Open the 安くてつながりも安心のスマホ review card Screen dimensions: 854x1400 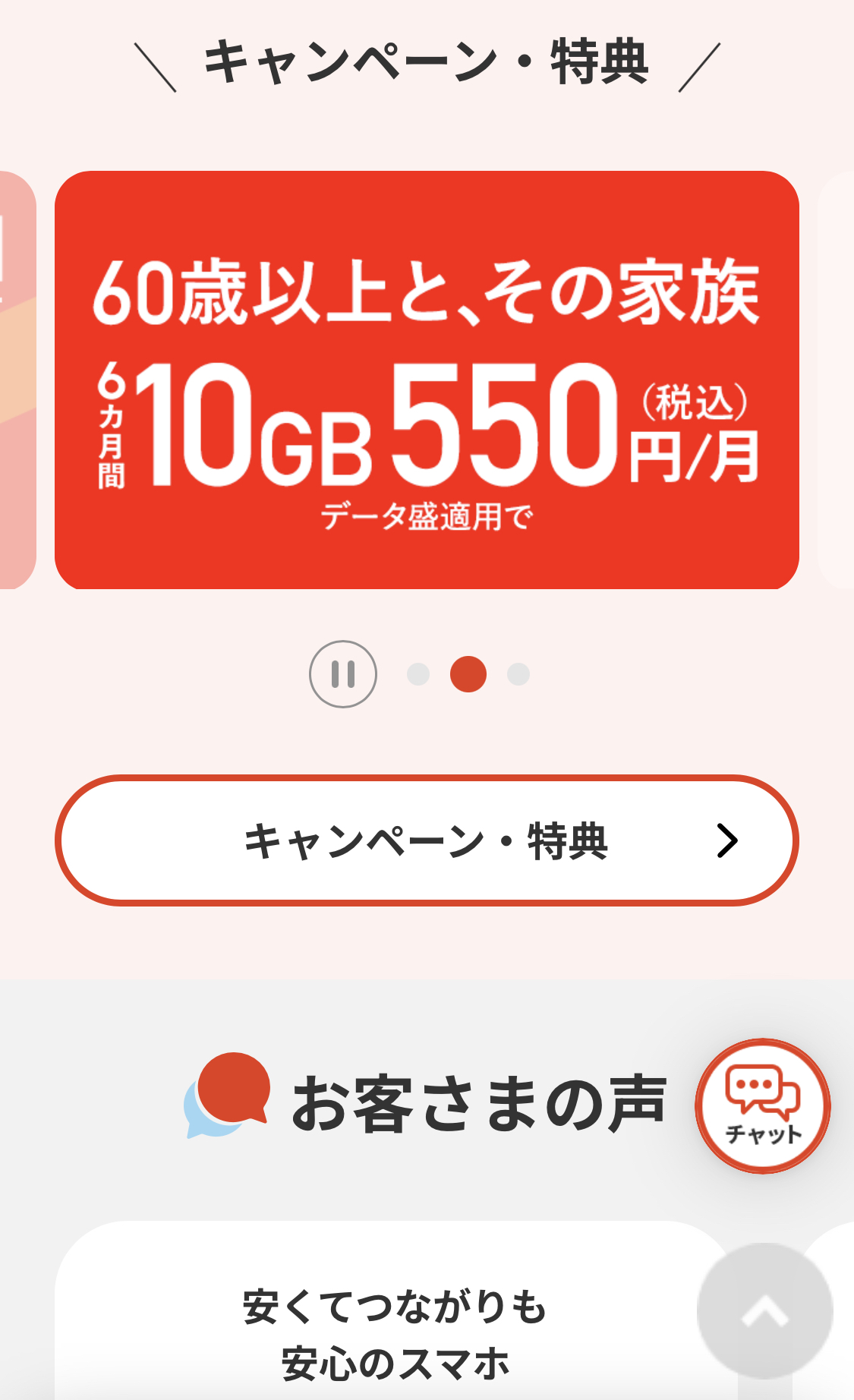click(x=395, y=1310)
